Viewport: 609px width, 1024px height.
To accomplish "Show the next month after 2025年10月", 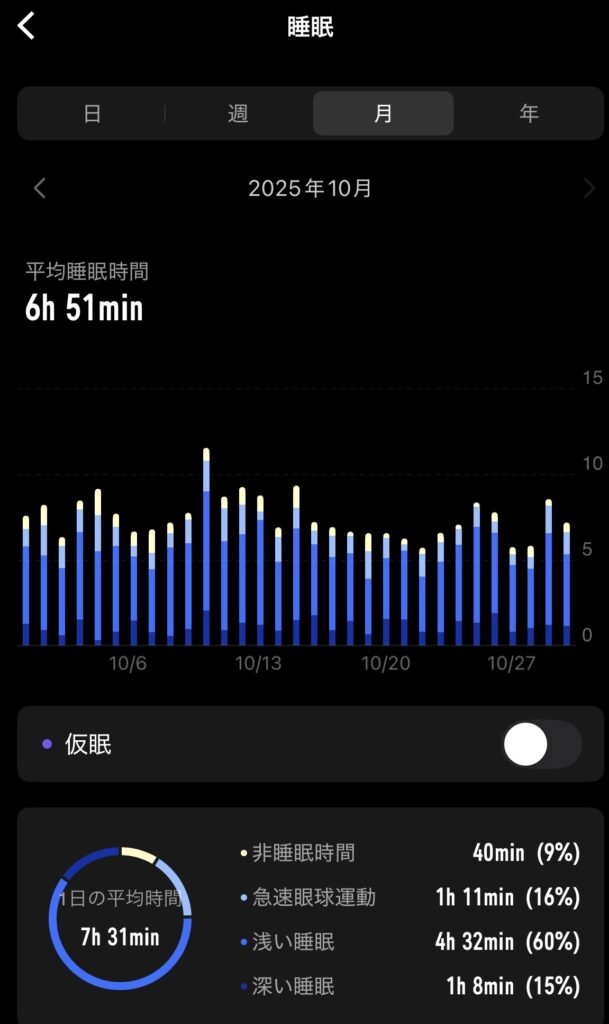I will click(x=589, y=188).
